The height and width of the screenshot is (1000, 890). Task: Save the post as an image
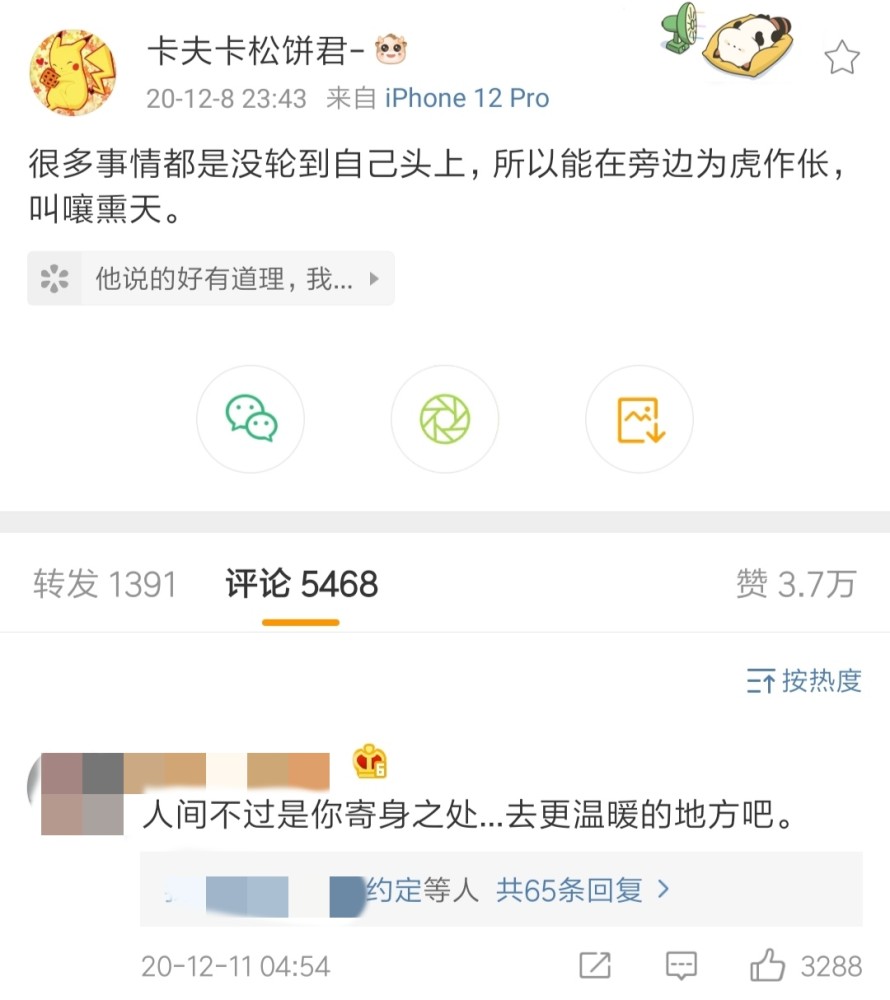point(639,418)
